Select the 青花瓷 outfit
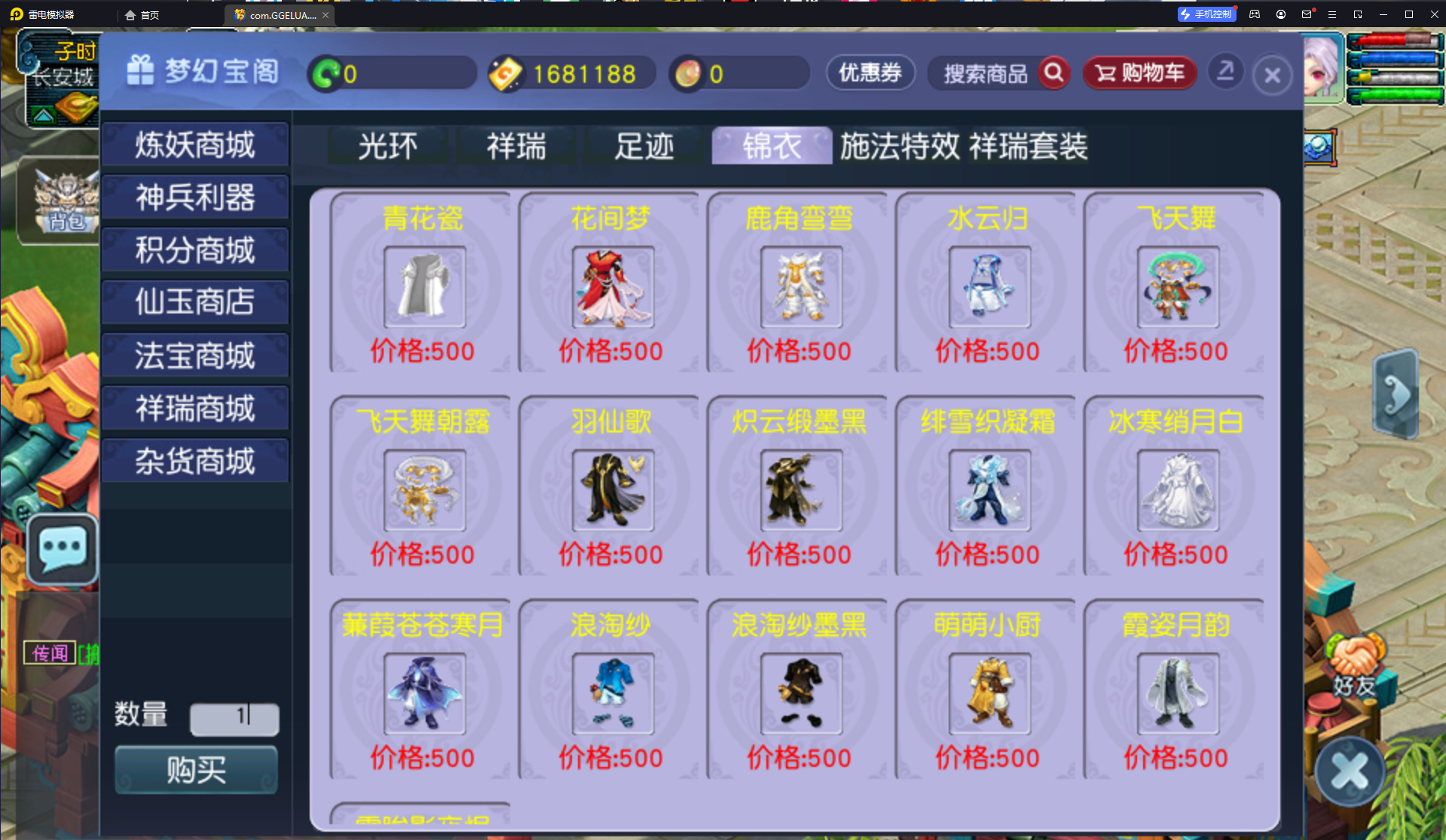1446x840 pixels. point(423,287)
